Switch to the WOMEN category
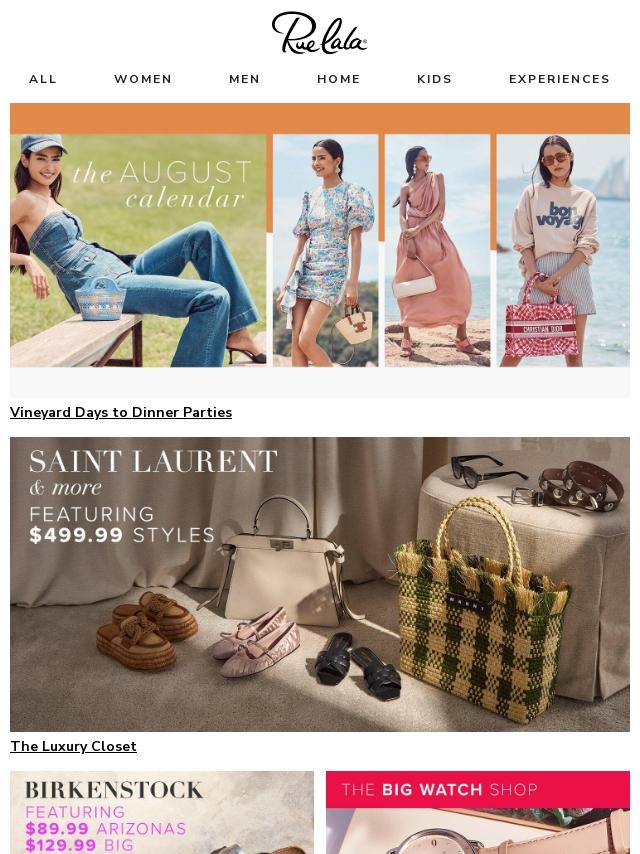 coord(143,79)
